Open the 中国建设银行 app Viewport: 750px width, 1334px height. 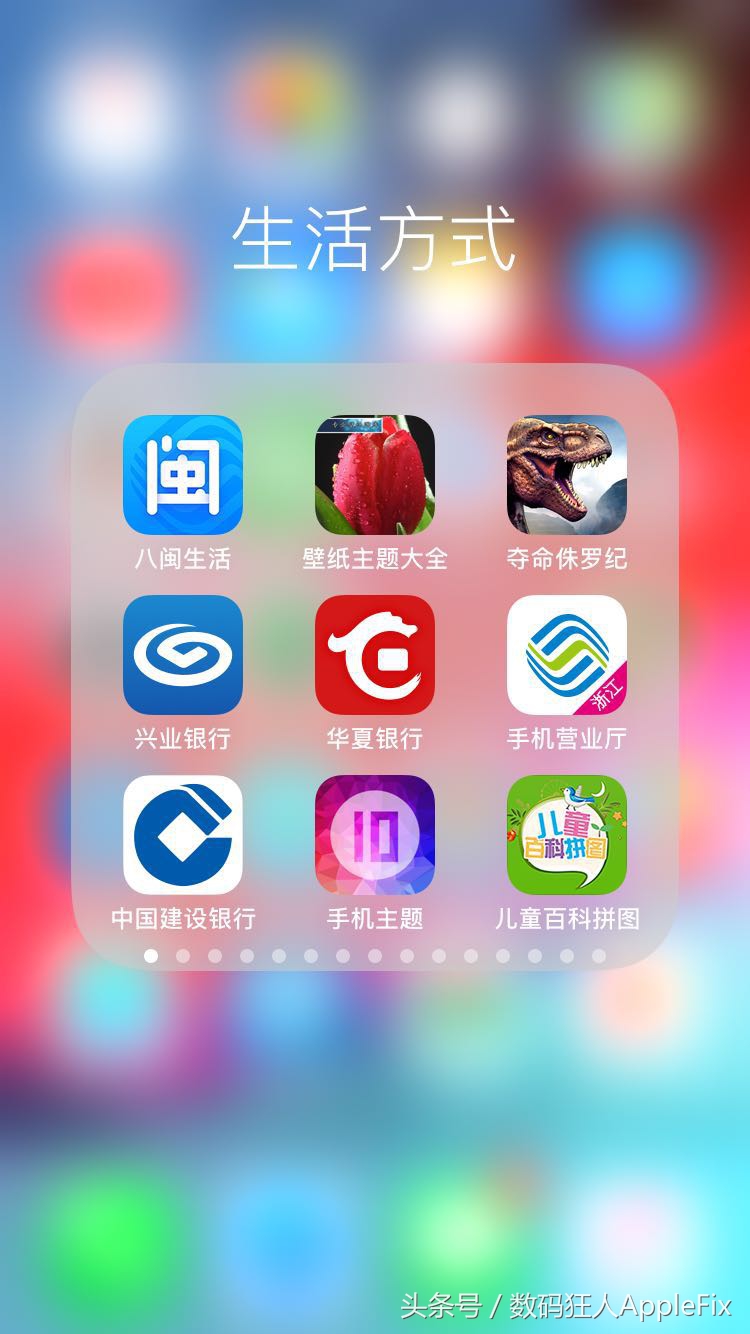tap(182, 833)
